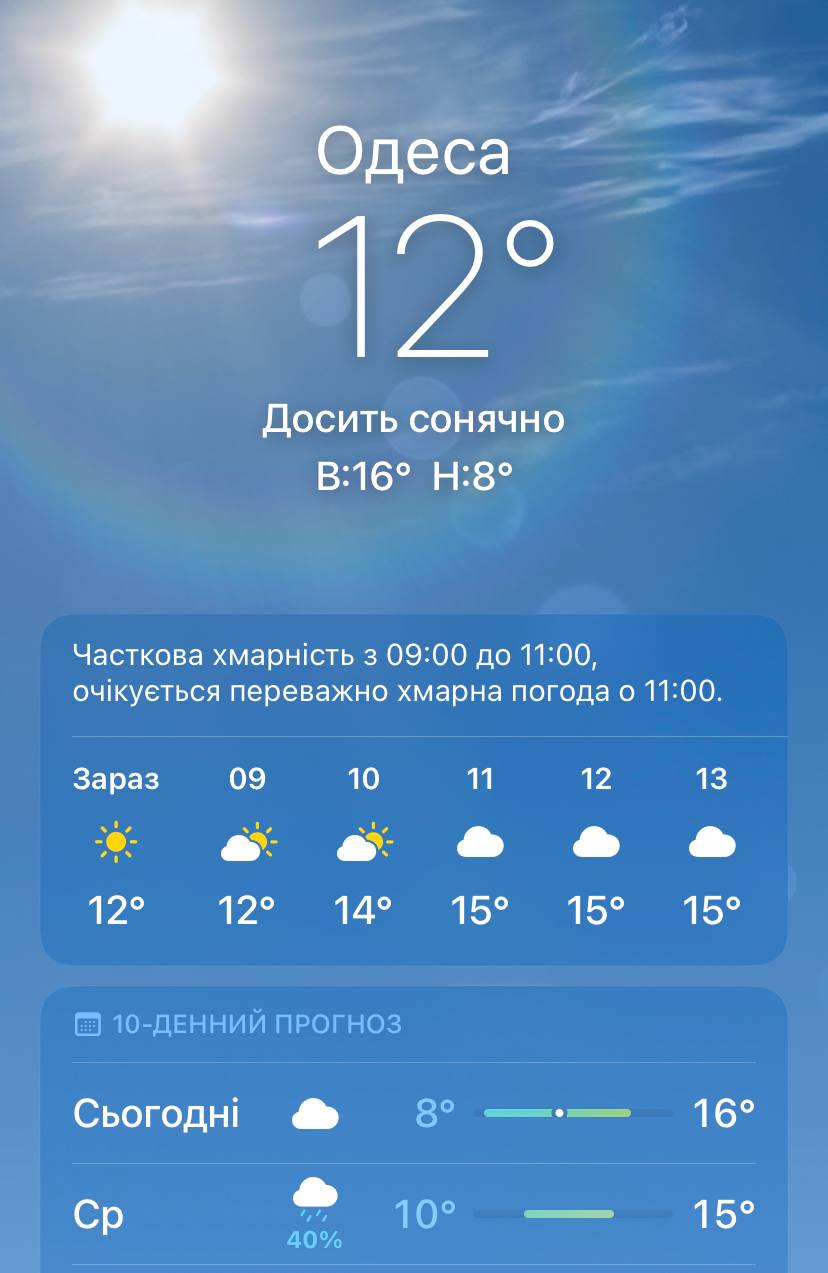Open the Сьогодні row in the 10-day forecast

tap(413, 1113)
